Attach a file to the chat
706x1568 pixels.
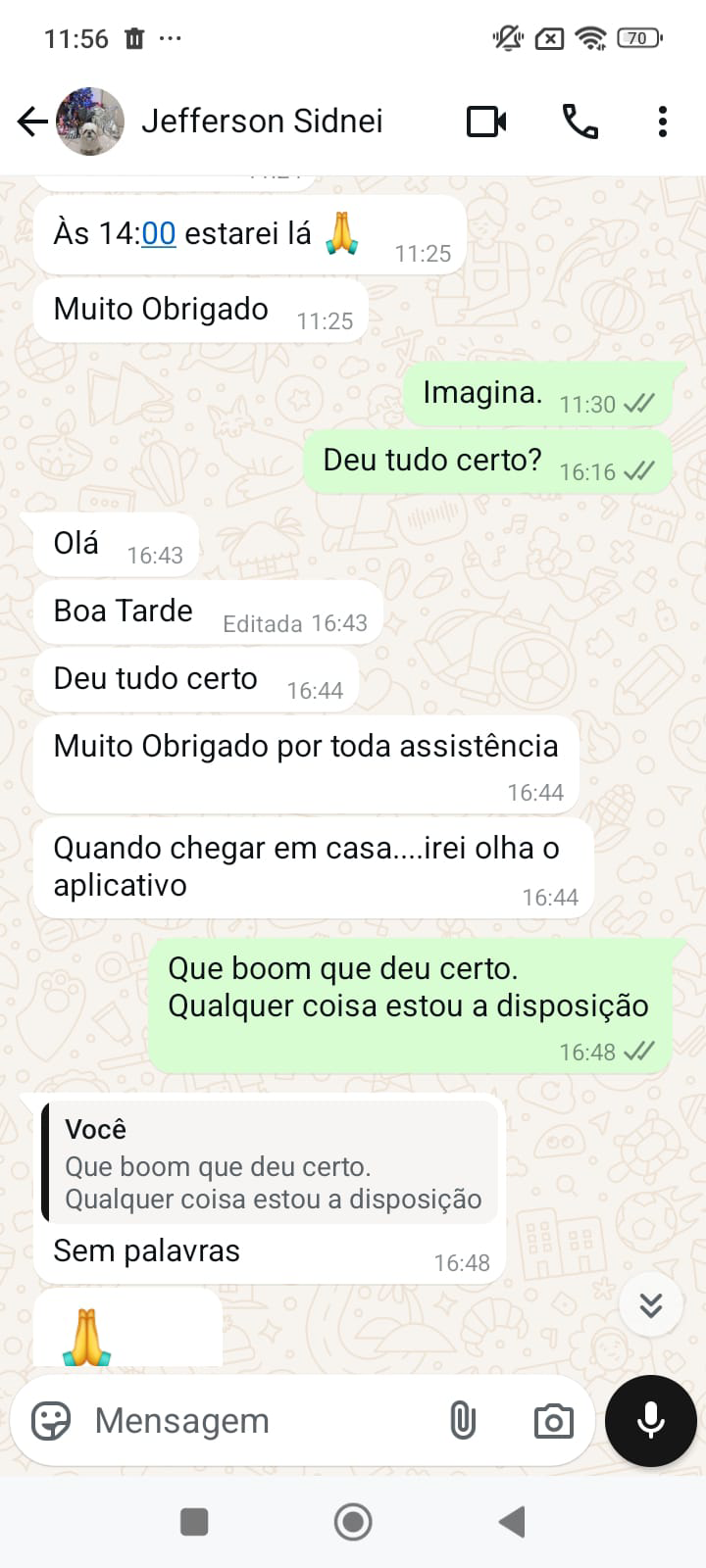point(463,1421)
